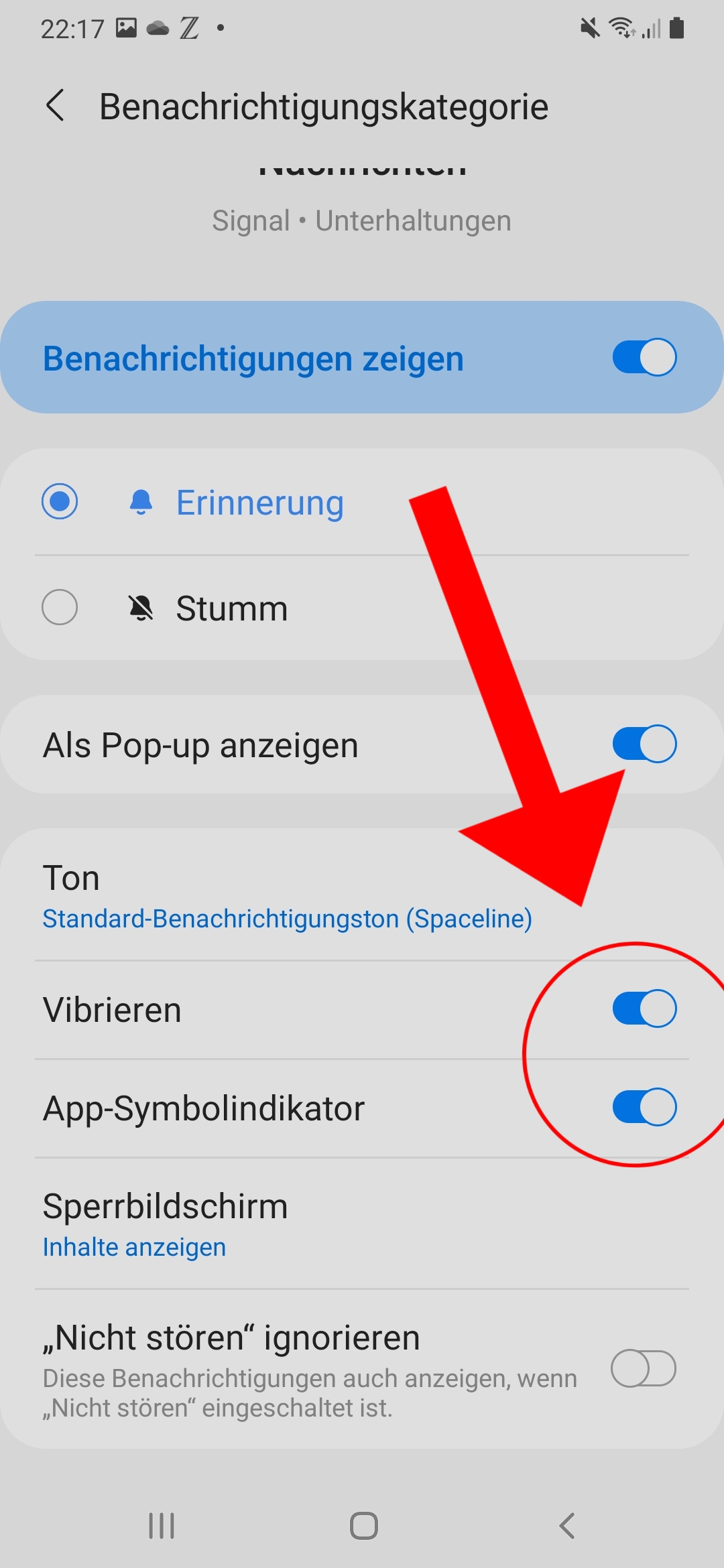This screenshot has height=1568, width=724.
Task: Open the Ton notification sound setting
Action: click(362, 895)
